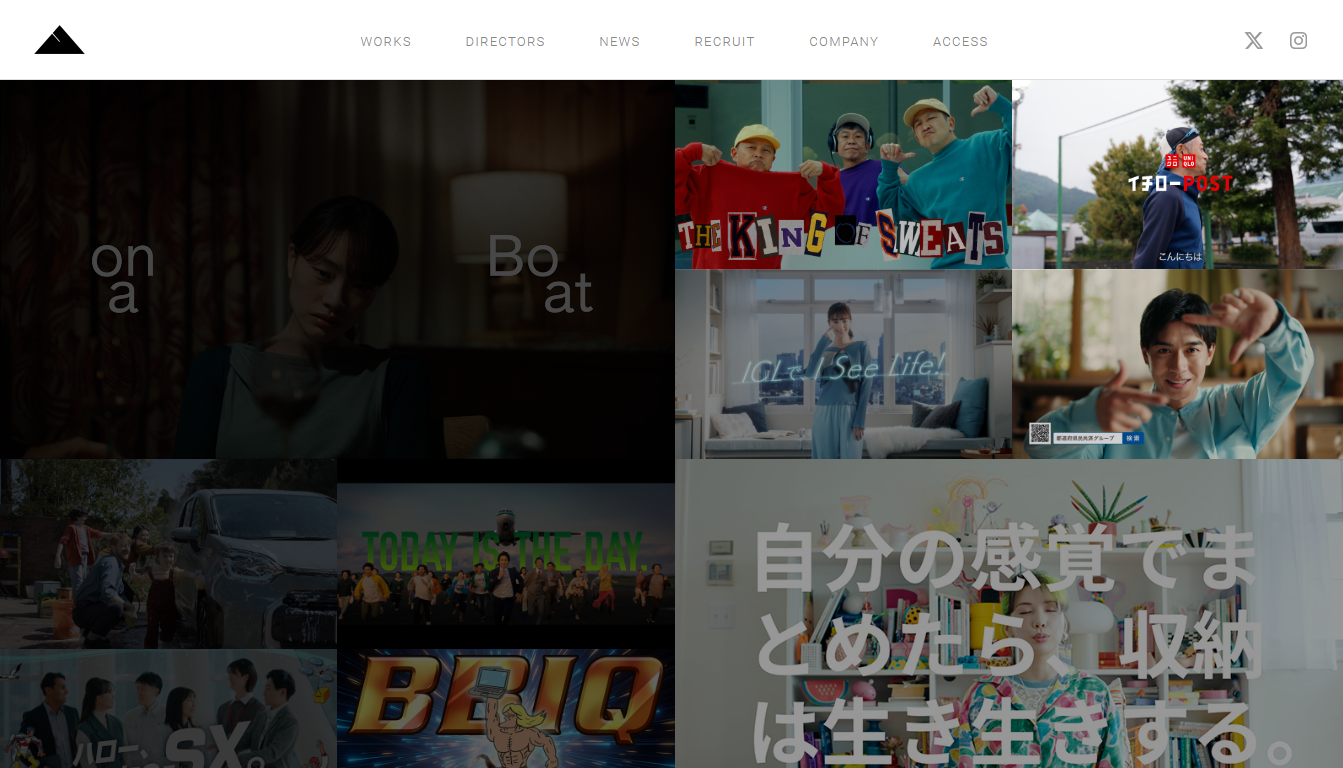This screenshot has height=768, width=1343.
Task: Go to the site logo home link
Action: point(59,40)
